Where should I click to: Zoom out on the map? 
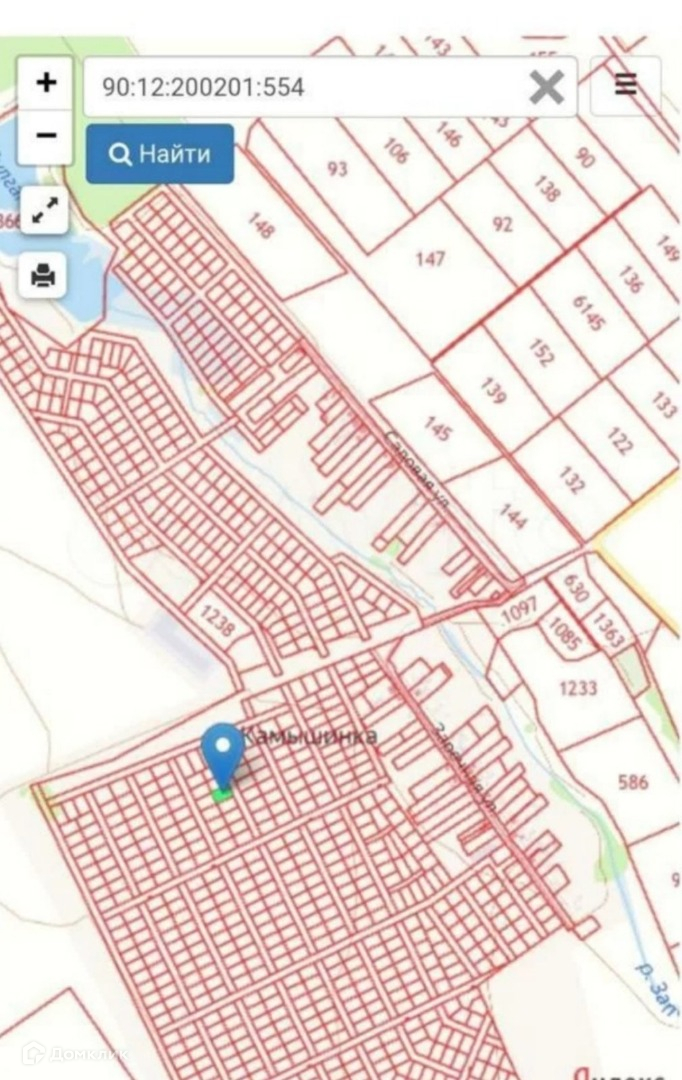(x=45, y=136)
